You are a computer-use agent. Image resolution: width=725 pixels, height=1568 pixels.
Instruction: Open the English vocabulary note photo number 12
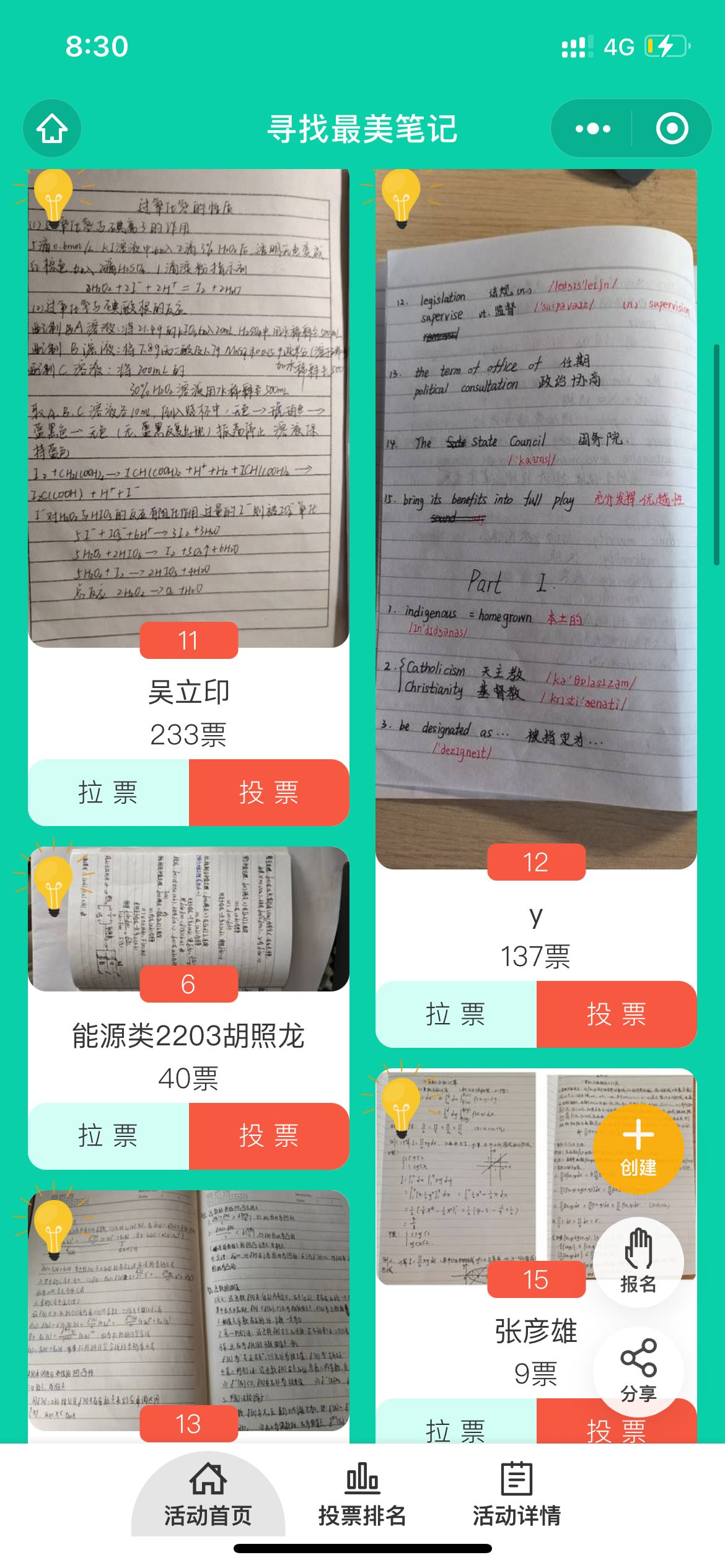click(536, 520)
